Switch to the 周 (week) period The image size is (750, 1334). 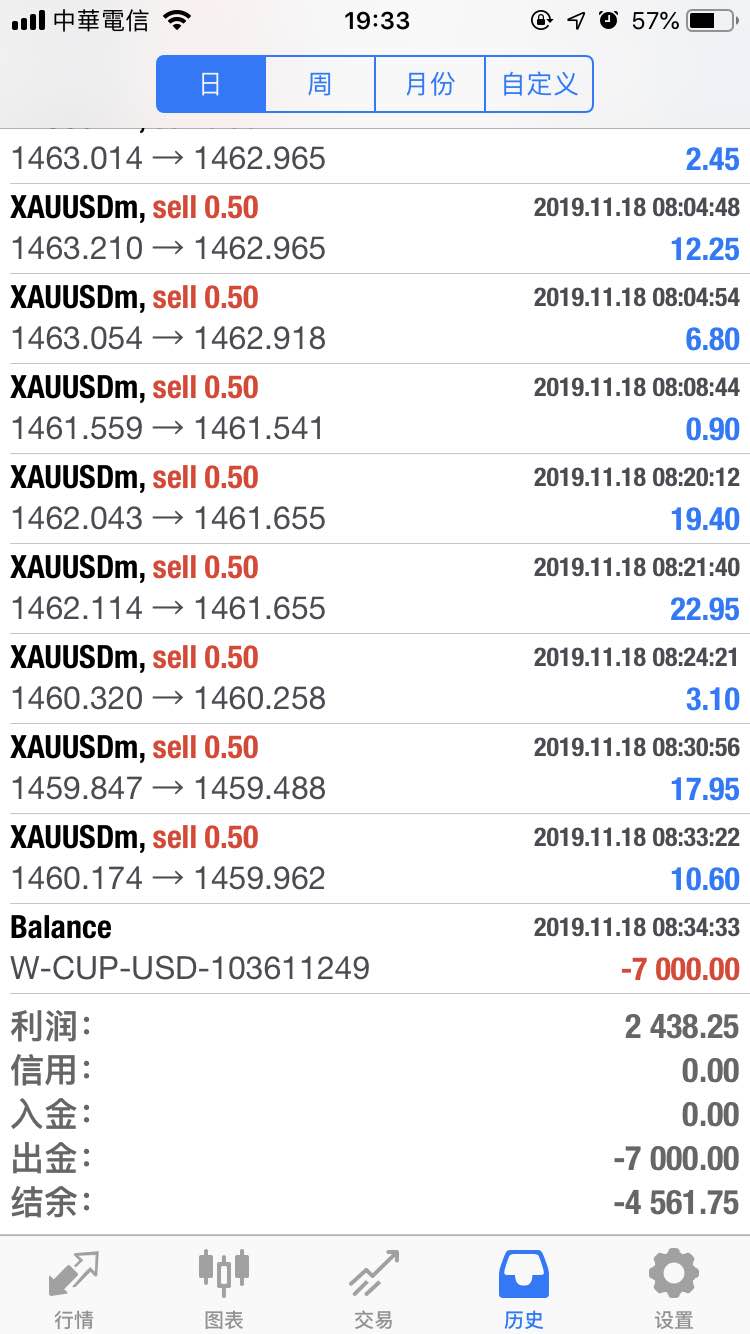coord(320,84)
